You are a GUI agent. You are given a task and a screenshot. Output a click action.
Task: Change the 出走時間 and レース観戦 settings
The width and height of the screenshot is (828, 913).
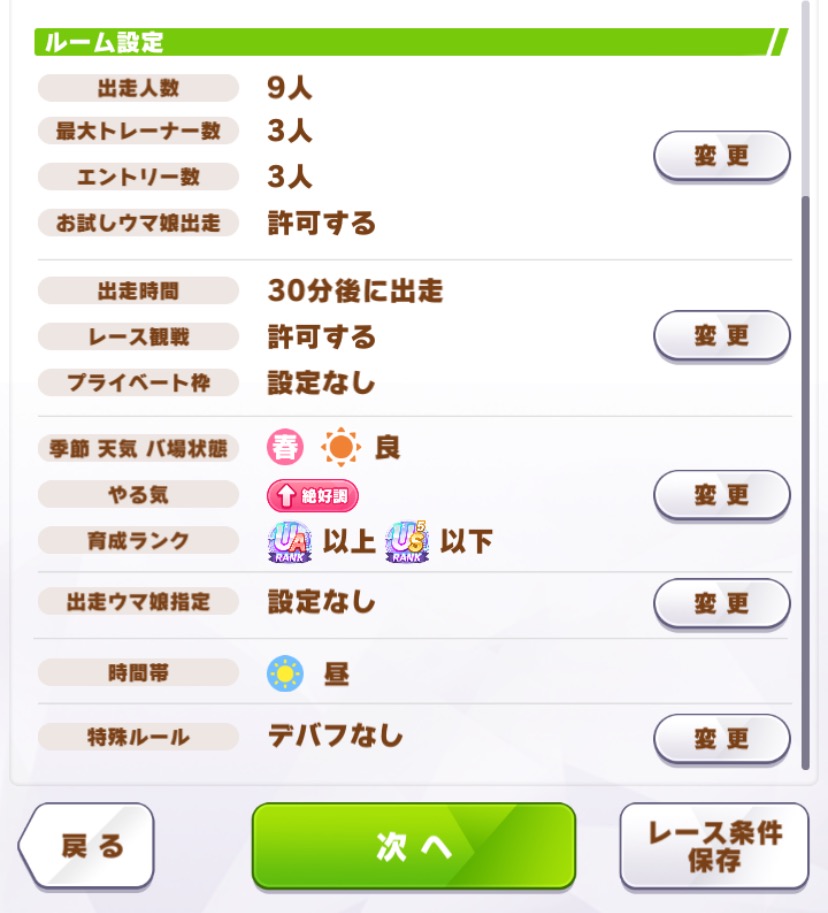(721, 335)
